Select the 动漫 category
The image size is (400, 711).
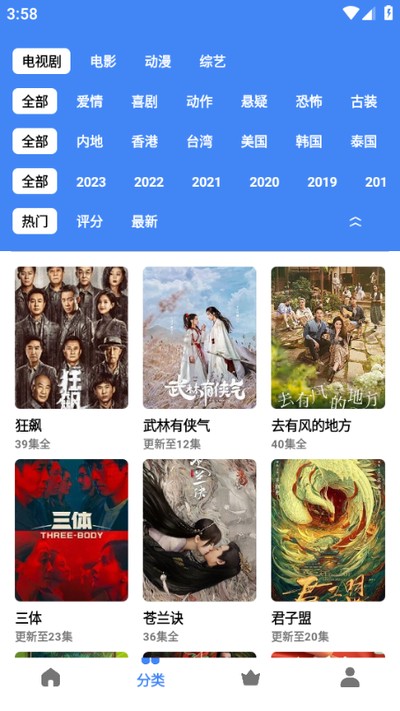pyautogui.click(x=157, y=61)
